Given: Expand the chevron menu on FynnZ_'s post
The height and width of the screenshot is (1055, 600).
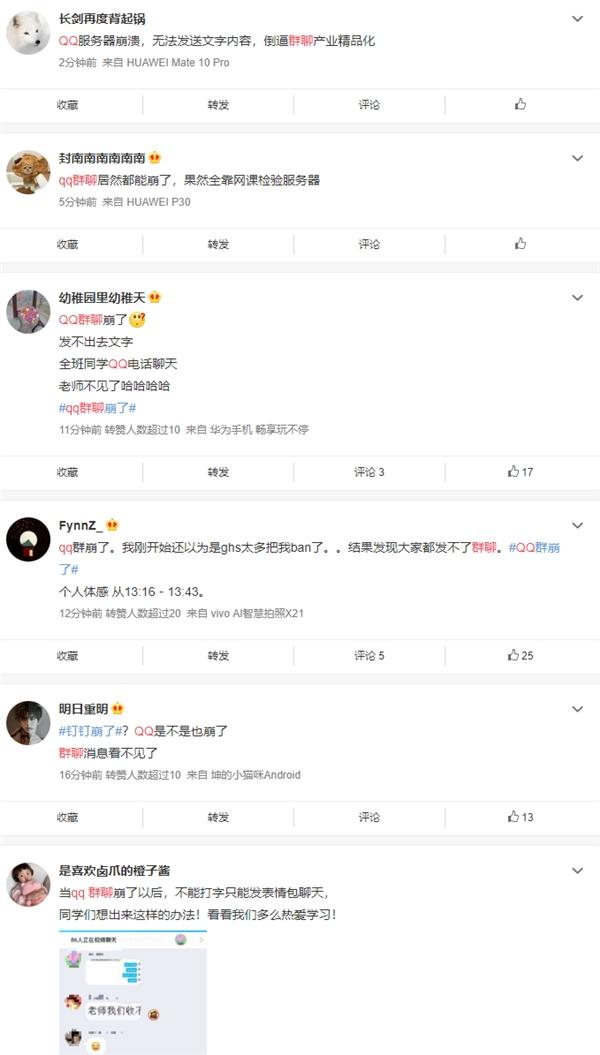Looking at the screenshot, I should (x=577, y=525).
